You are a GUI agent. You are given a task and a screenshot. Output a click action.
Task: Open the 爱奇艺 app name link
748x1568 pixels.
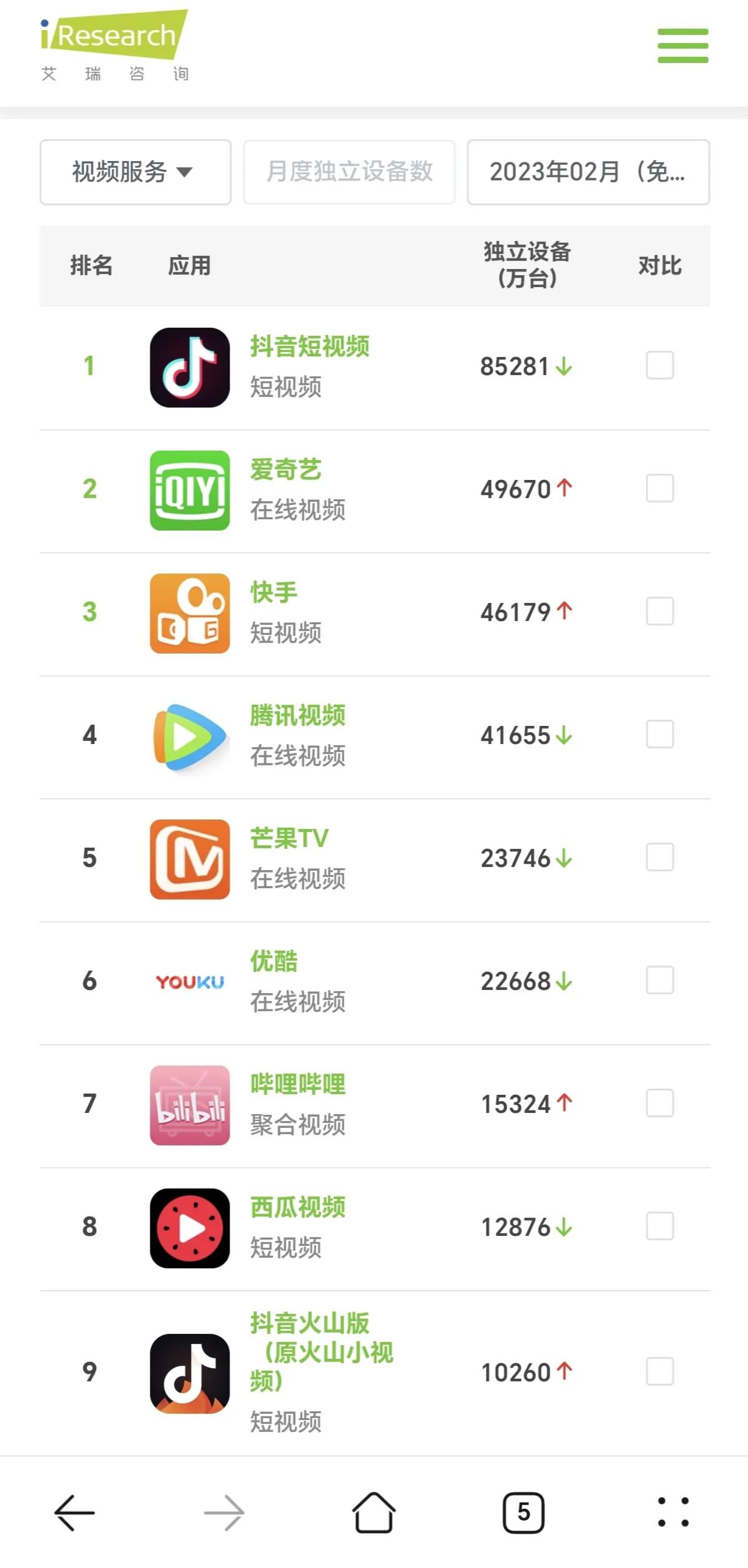pyautogui.click(x=286, y=469)
